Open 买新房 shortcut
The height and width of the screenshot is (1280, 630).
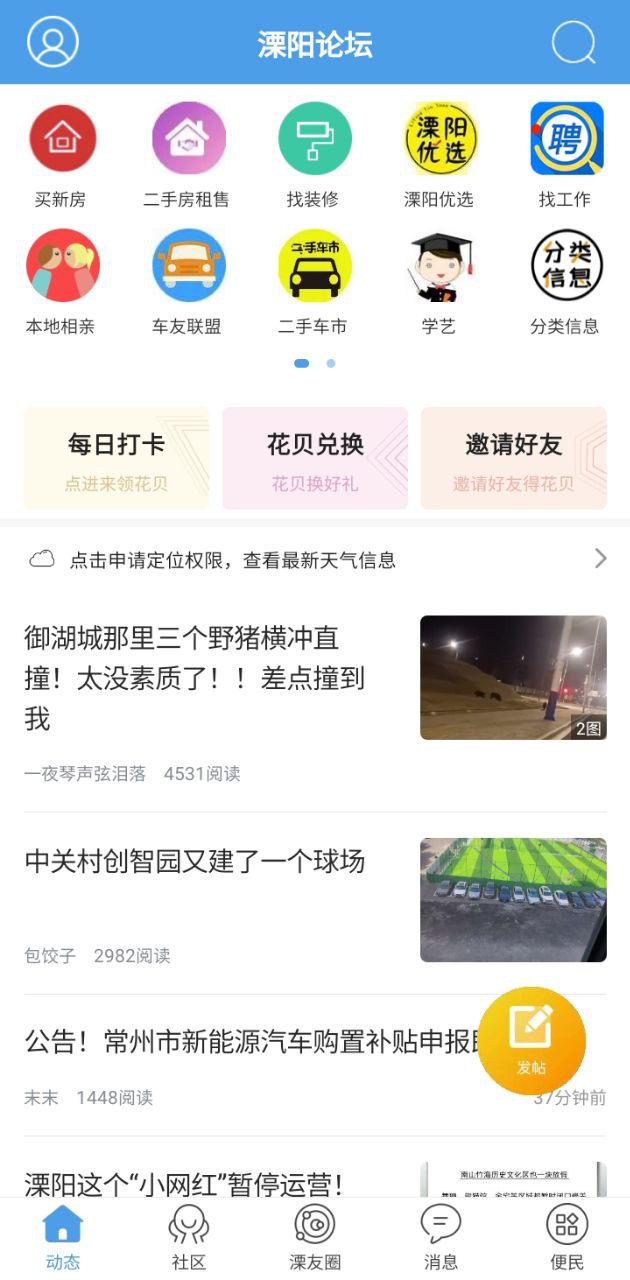click(x=62, y=155)
